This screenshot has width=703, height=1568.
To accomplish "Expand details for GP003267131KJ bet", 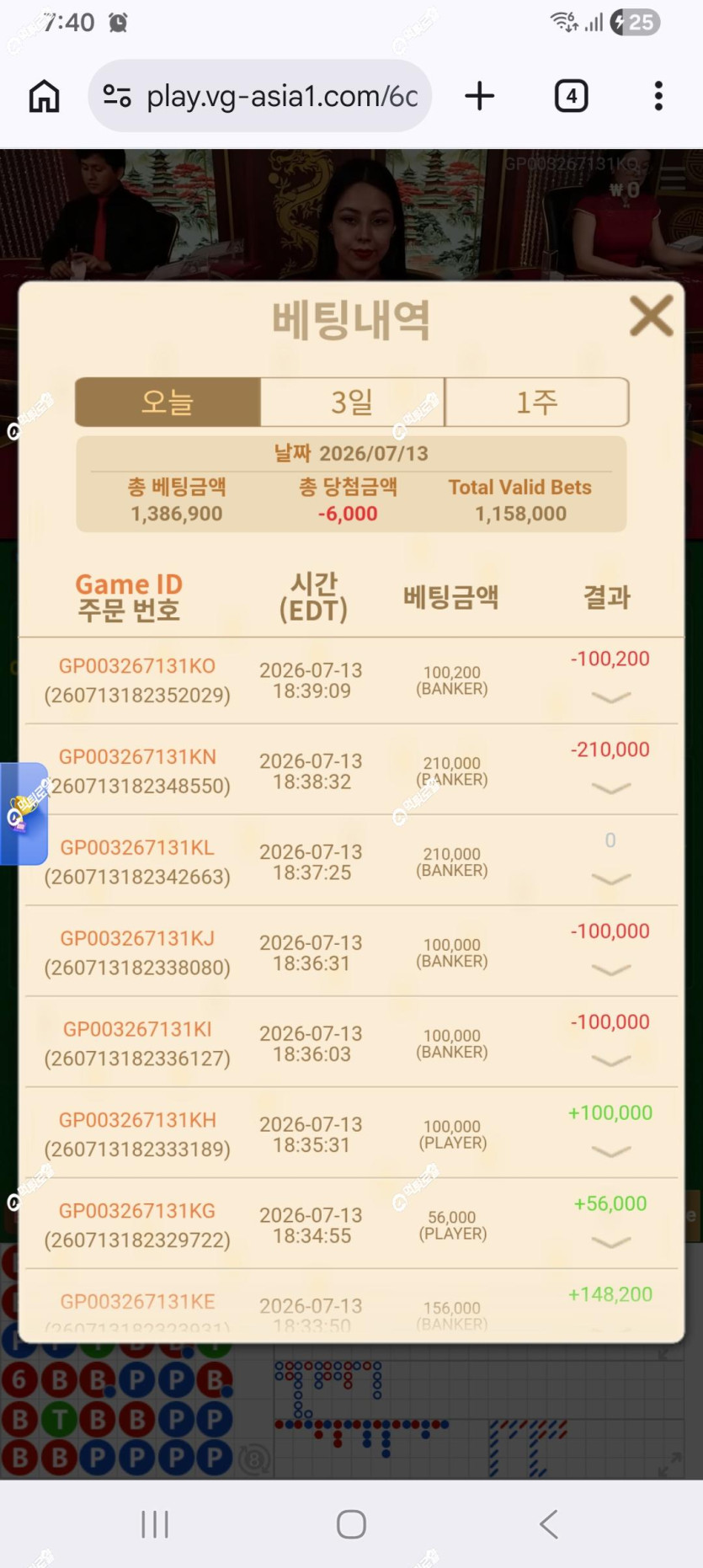I will pyautogui.click(x=611, y=970).
